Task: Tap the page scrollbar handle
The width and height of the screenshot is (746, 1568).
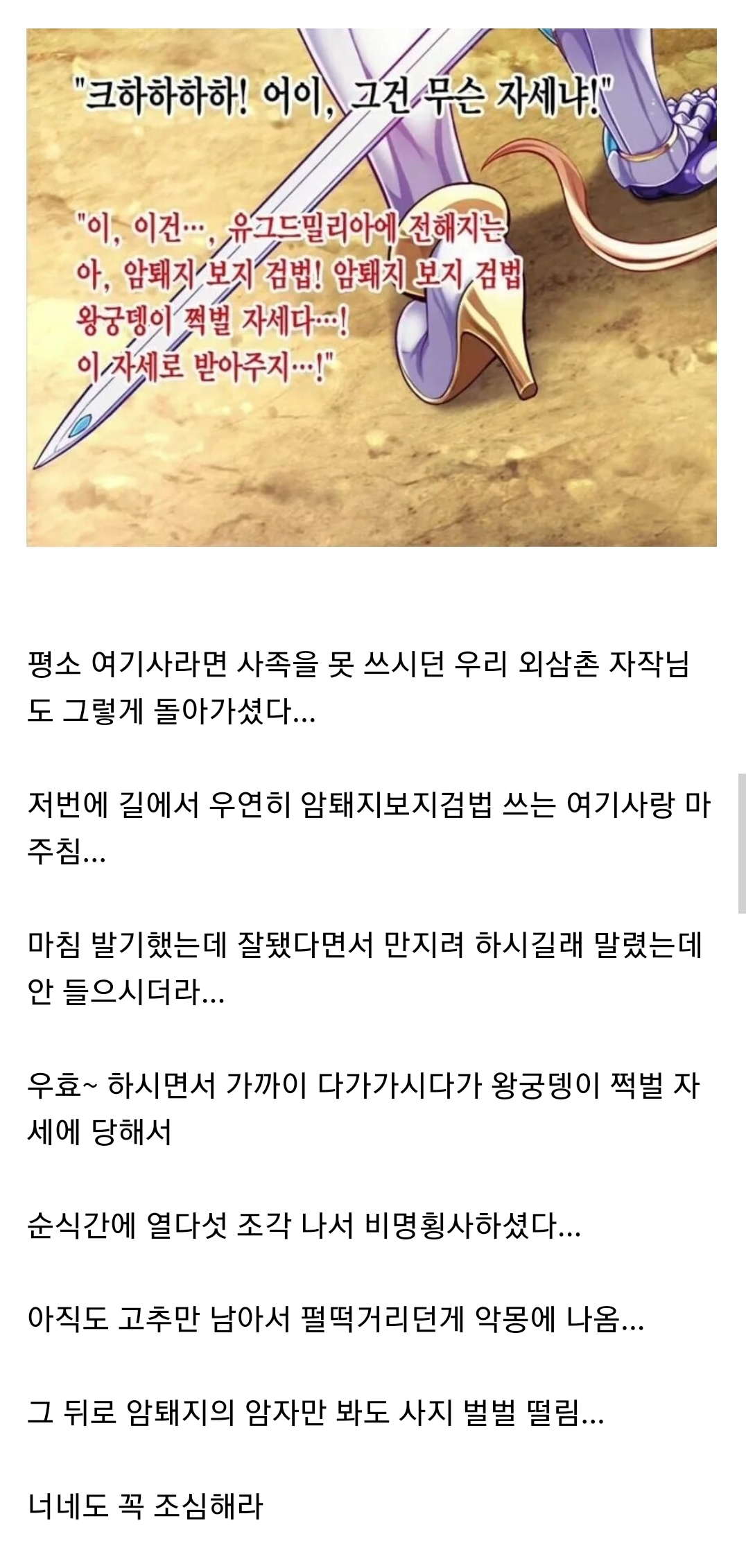Action: [740, 844]
